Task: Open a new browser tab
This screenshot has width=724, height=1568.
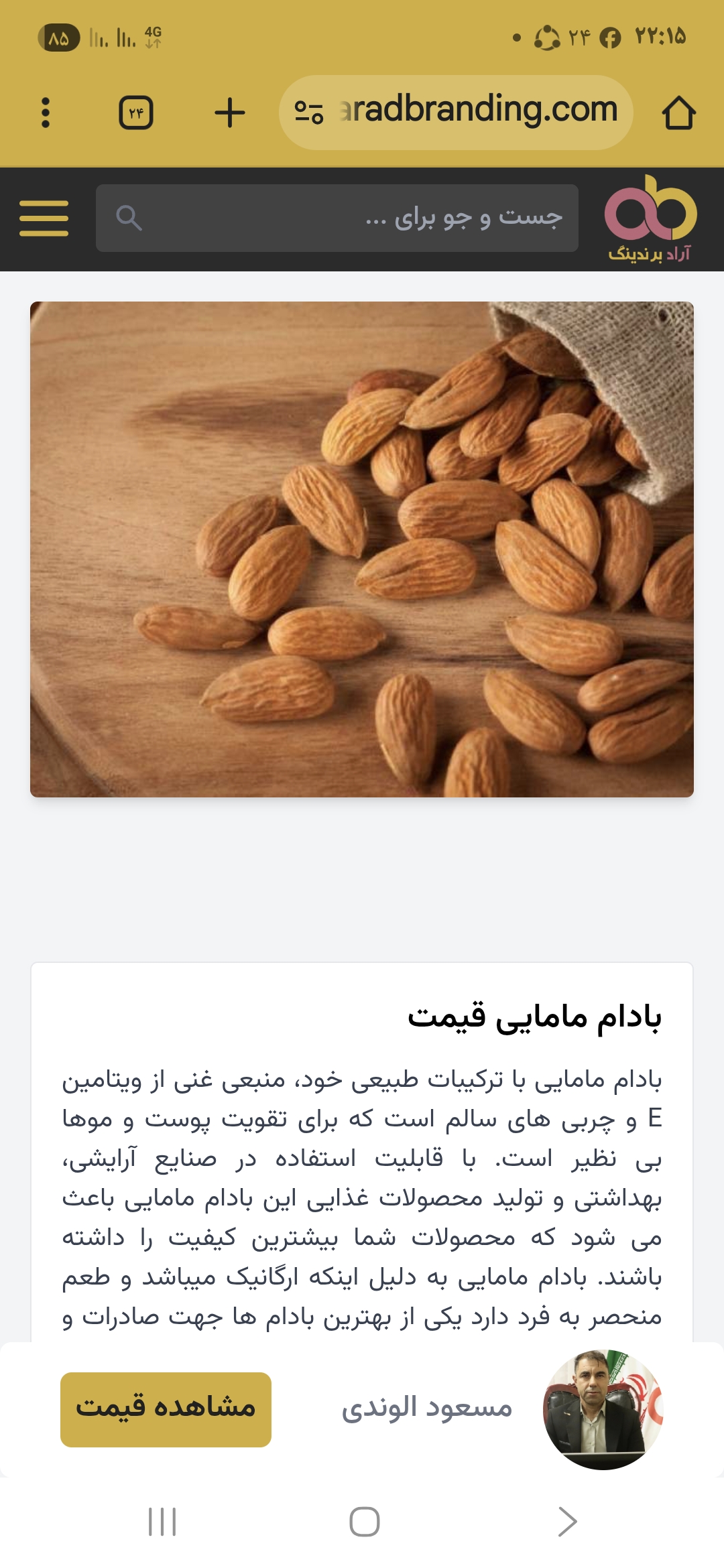Action: tap(229, 113)
